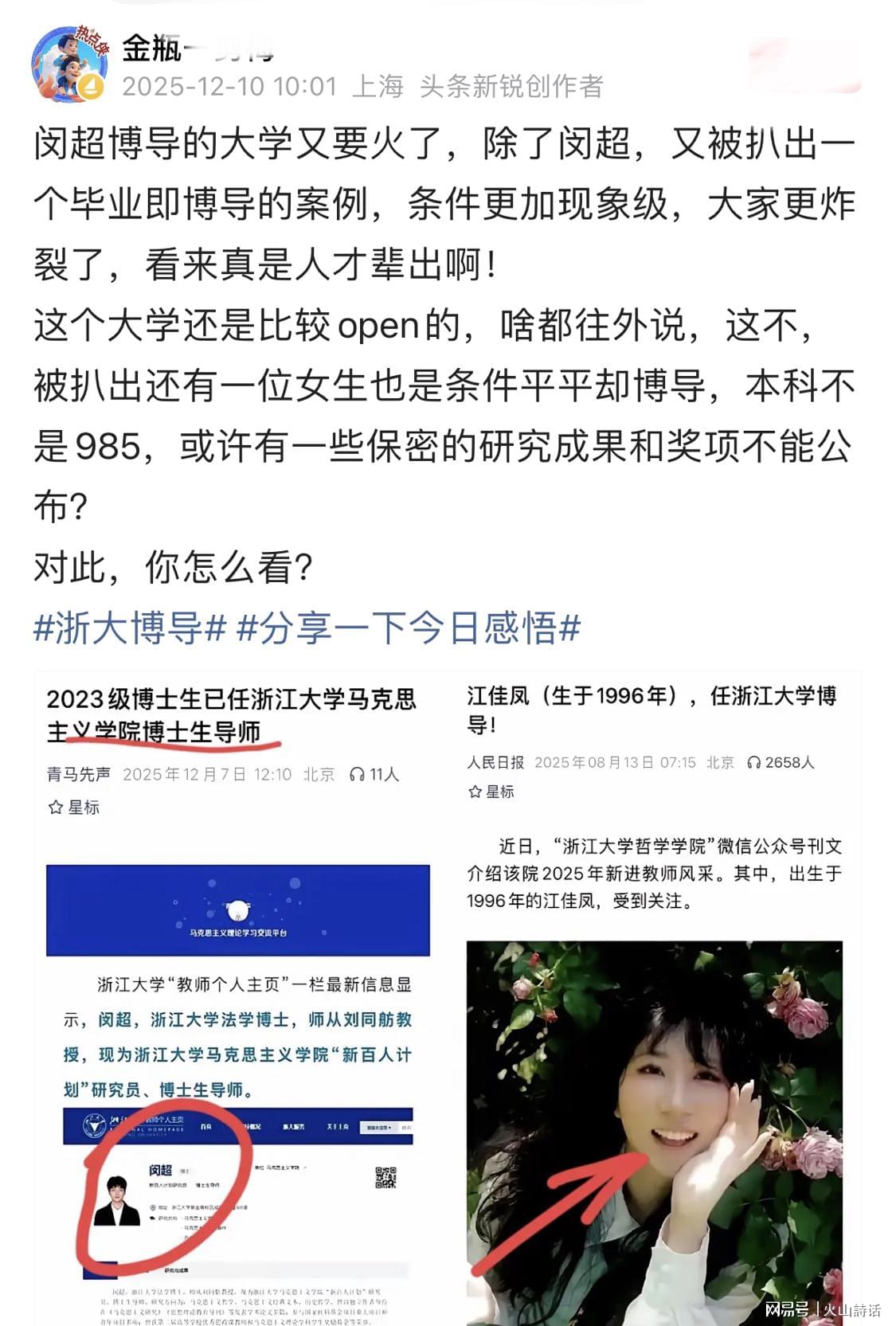The width and height of the screenshot is (896, 1326).
Task: Open the post author's avatar
Action: click(x=69, y=64)
